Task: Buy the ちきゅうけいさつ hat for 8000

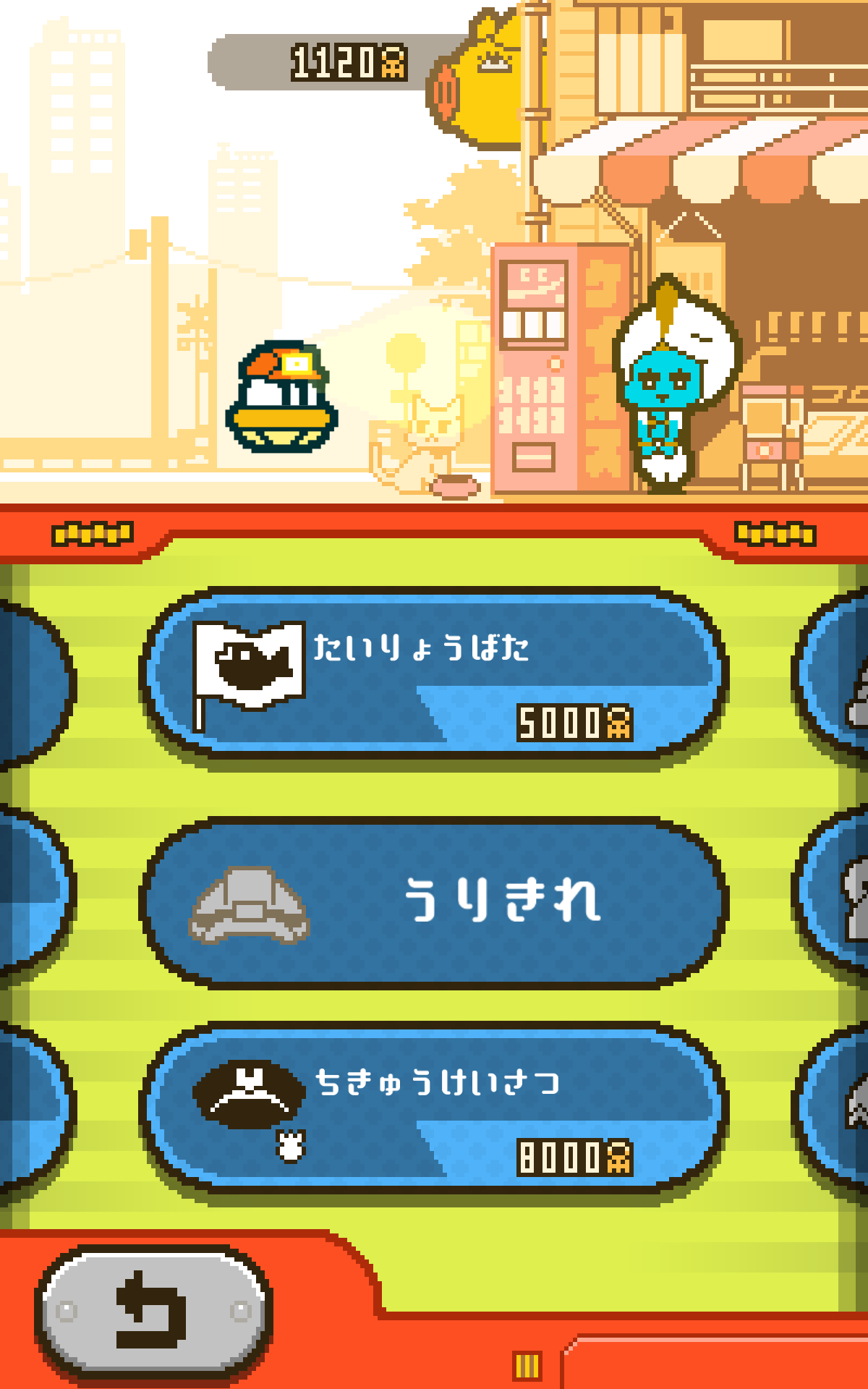Action: [434, 1108]
